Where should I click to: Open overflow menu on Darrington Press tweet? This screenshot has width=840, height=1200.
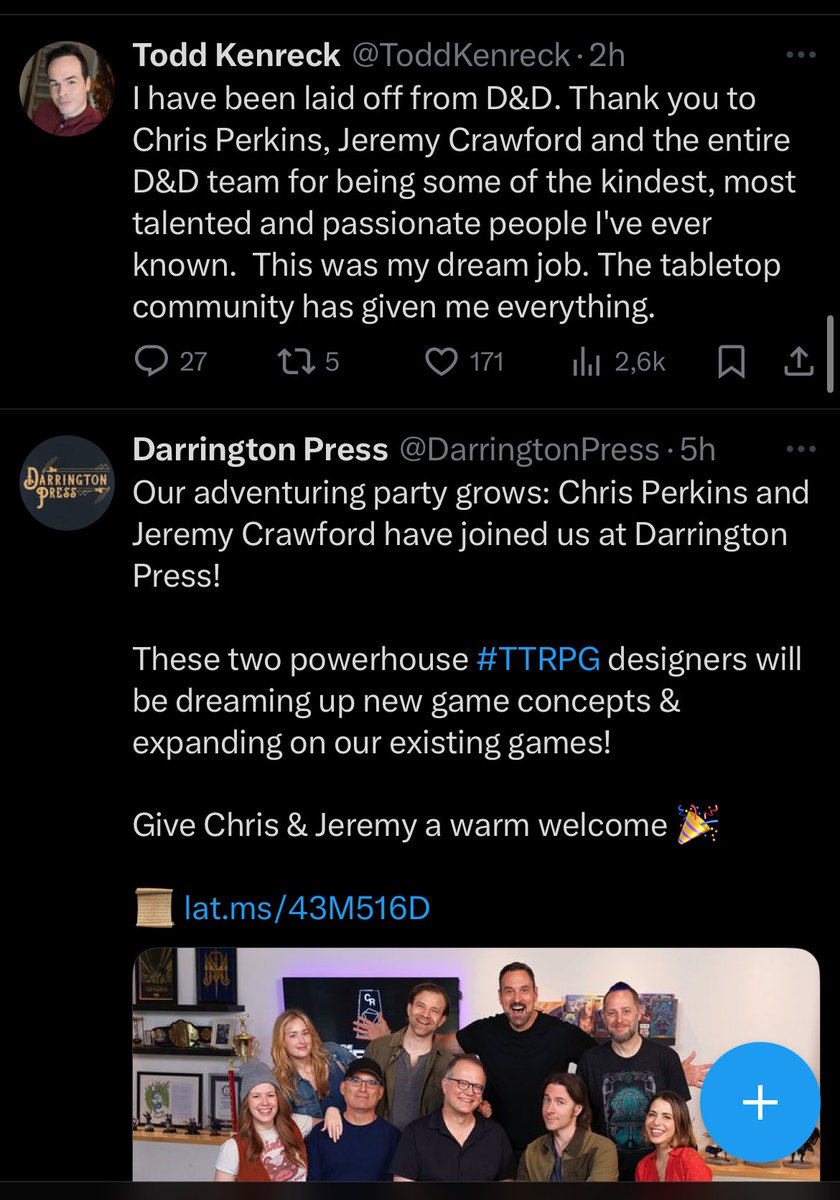[801, 450]
